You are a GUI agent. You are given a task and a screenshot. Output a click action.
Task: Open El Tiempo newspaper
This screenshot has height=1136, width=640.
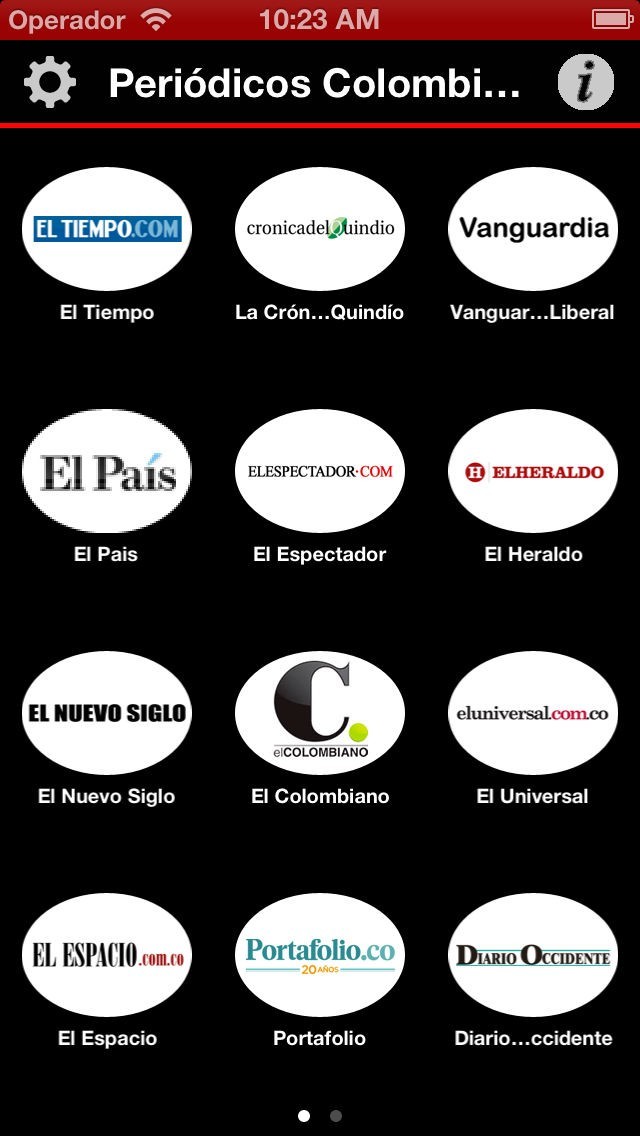(x=106, y=229)
